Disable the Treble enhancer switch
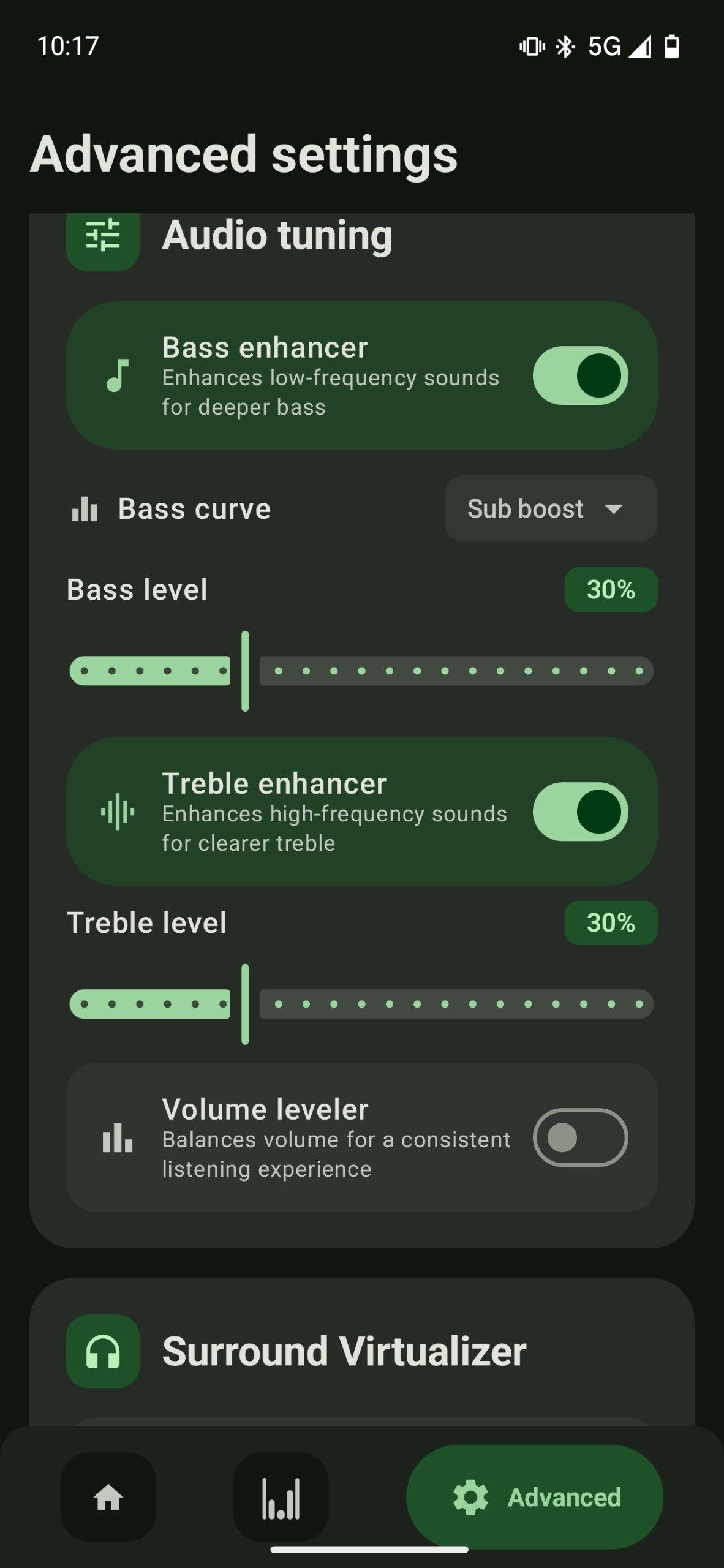The width and height of the screenshot is (724, 1568). point(579,812)
